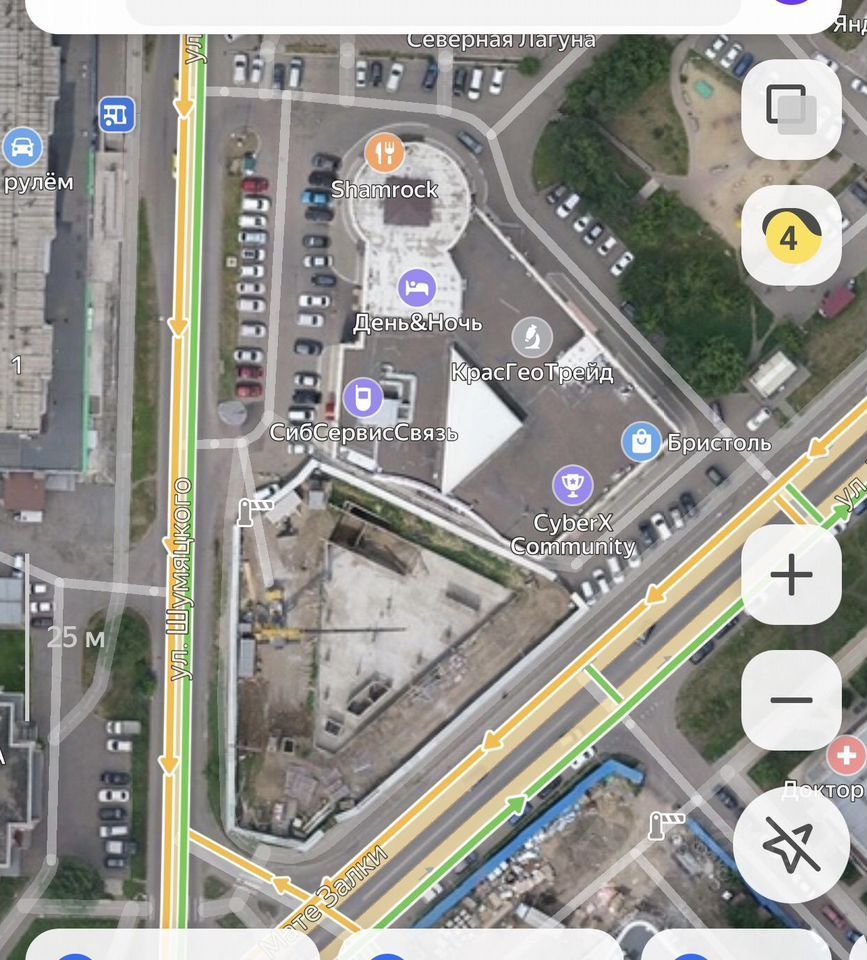Image resolution: width=867 pixels, height=960 pixels.
Task: Select the bus stop marker
Action: coord(117,113)
